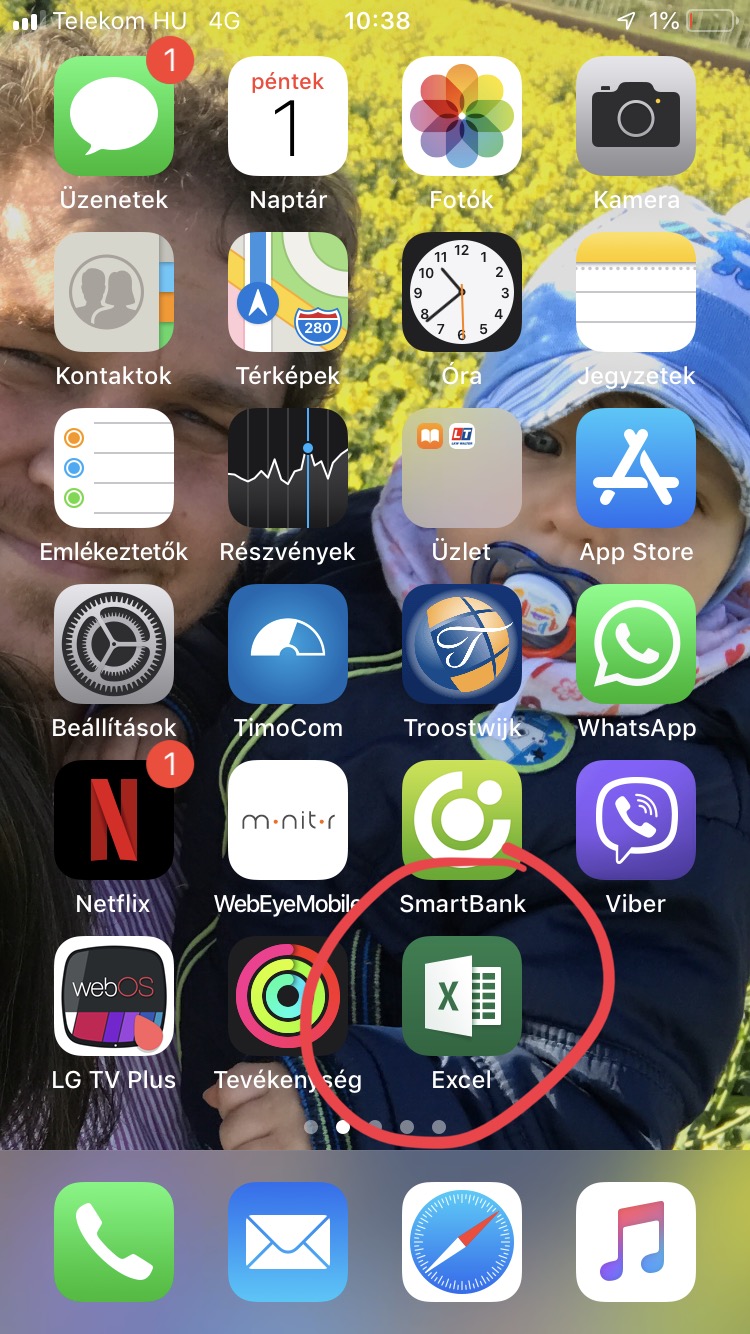Open the Excel app
750x1334 pixels.
(462, 996)
